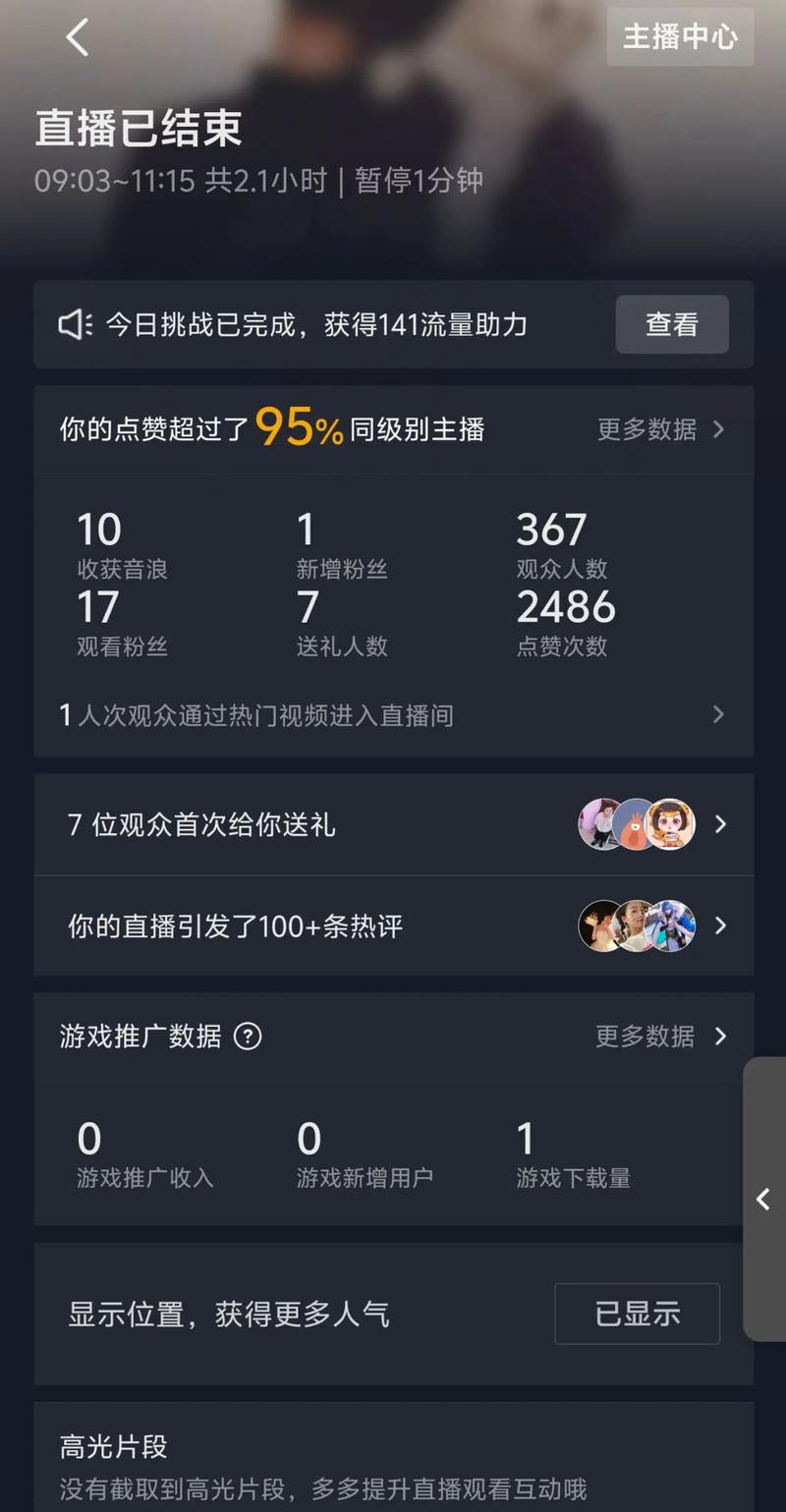Go back from the live summary

77,38
